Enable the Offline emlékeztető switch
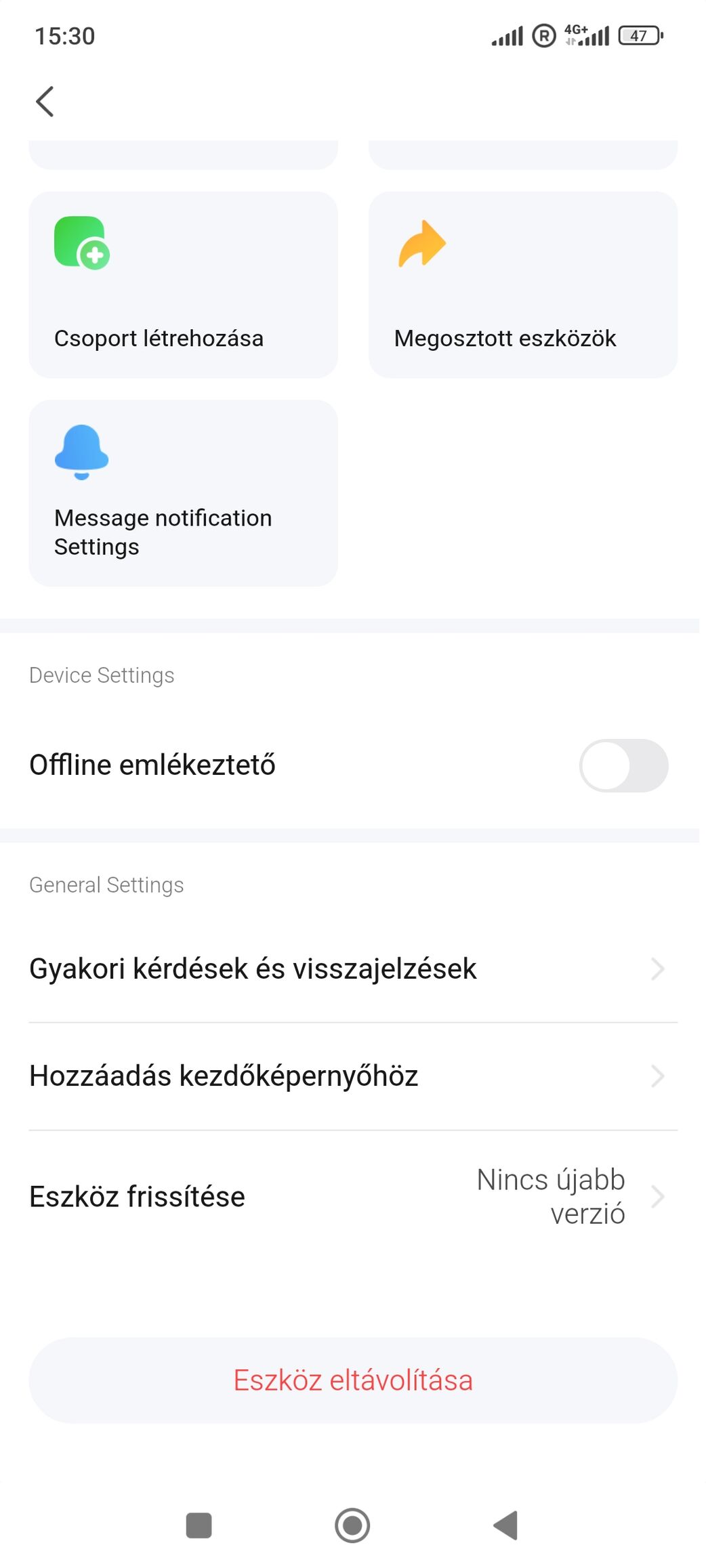706x1568 pixels. (623, 765)
